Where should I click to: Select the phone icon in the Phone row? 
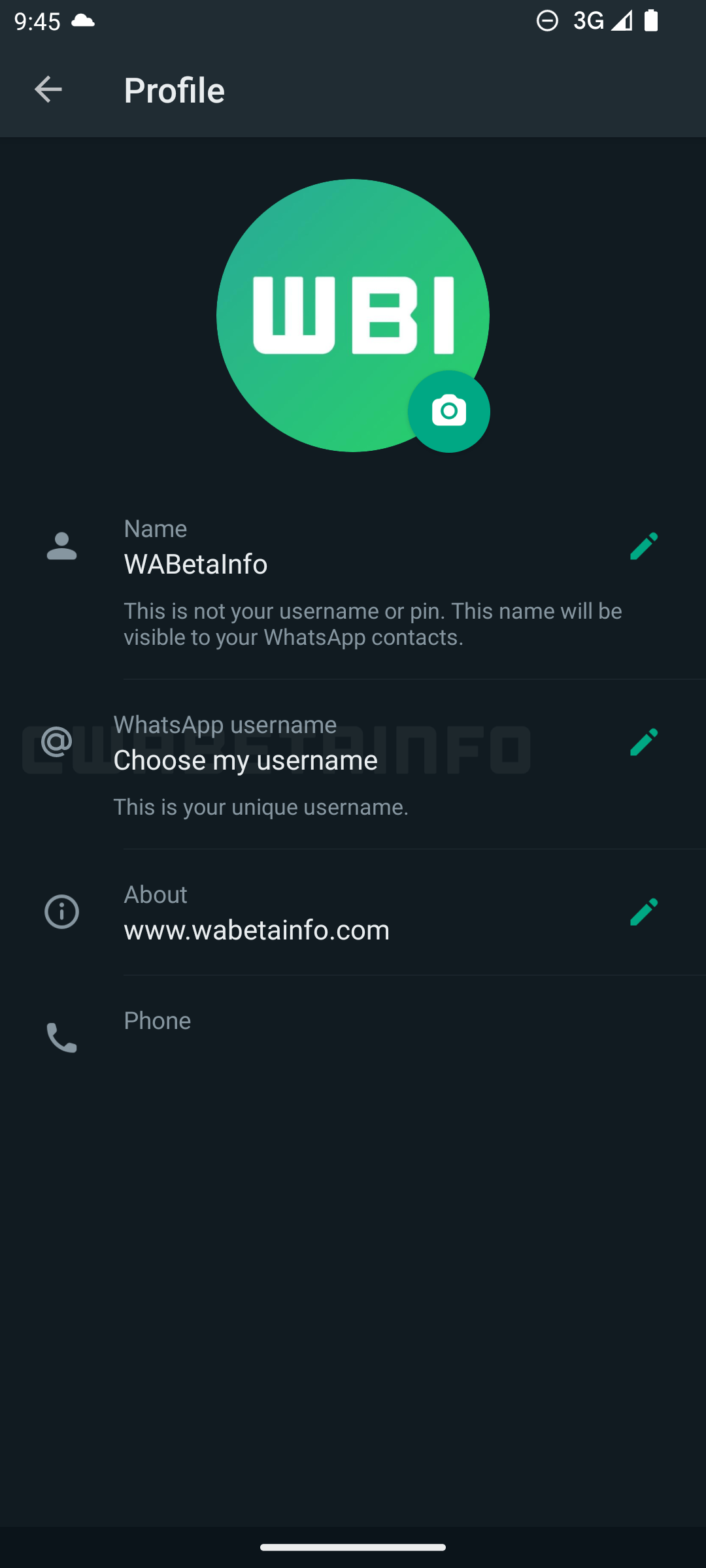(x=61, y=1038)
